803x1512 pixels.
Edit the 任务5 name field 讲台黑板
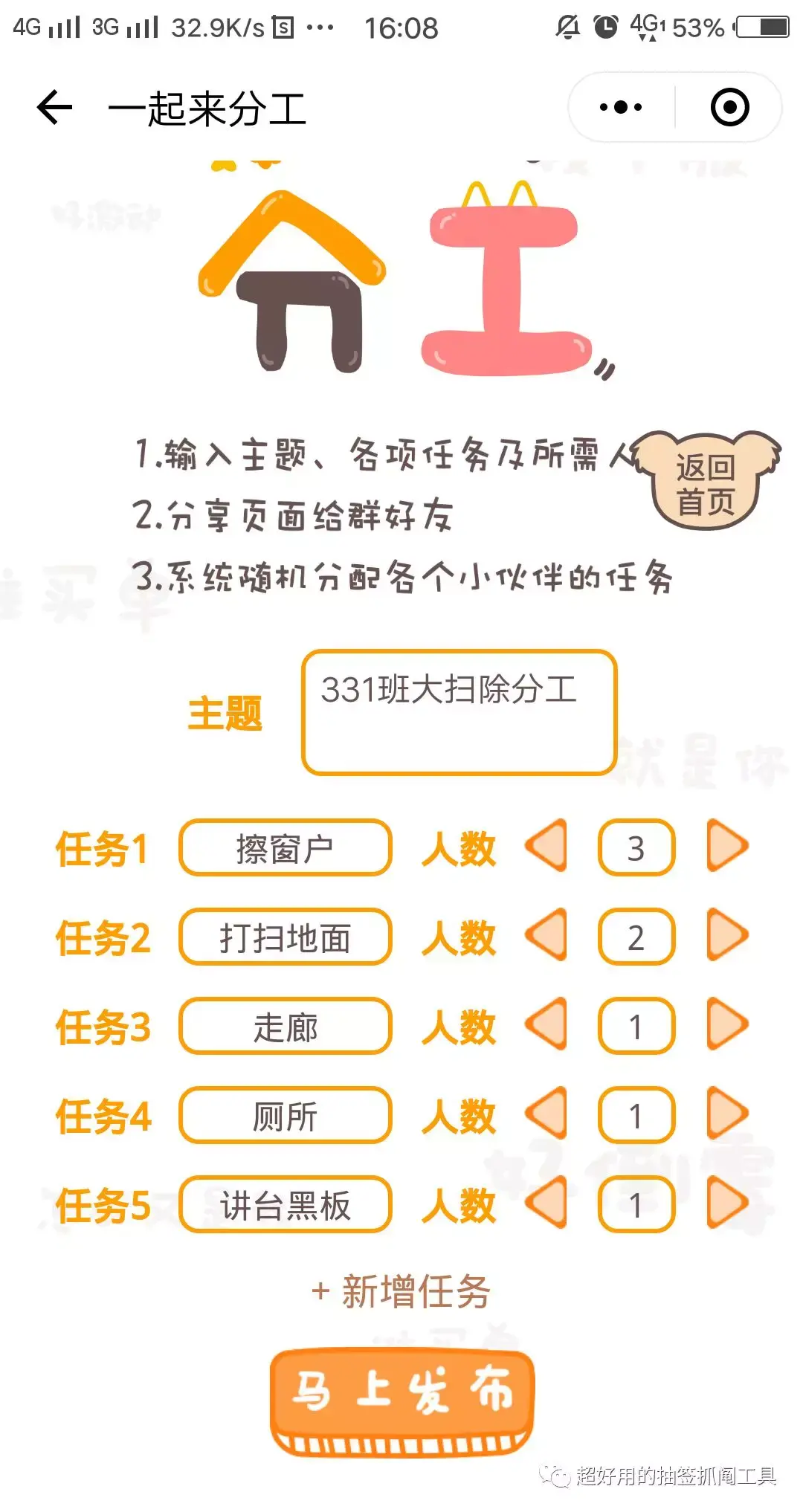[x=285, y=1204]
